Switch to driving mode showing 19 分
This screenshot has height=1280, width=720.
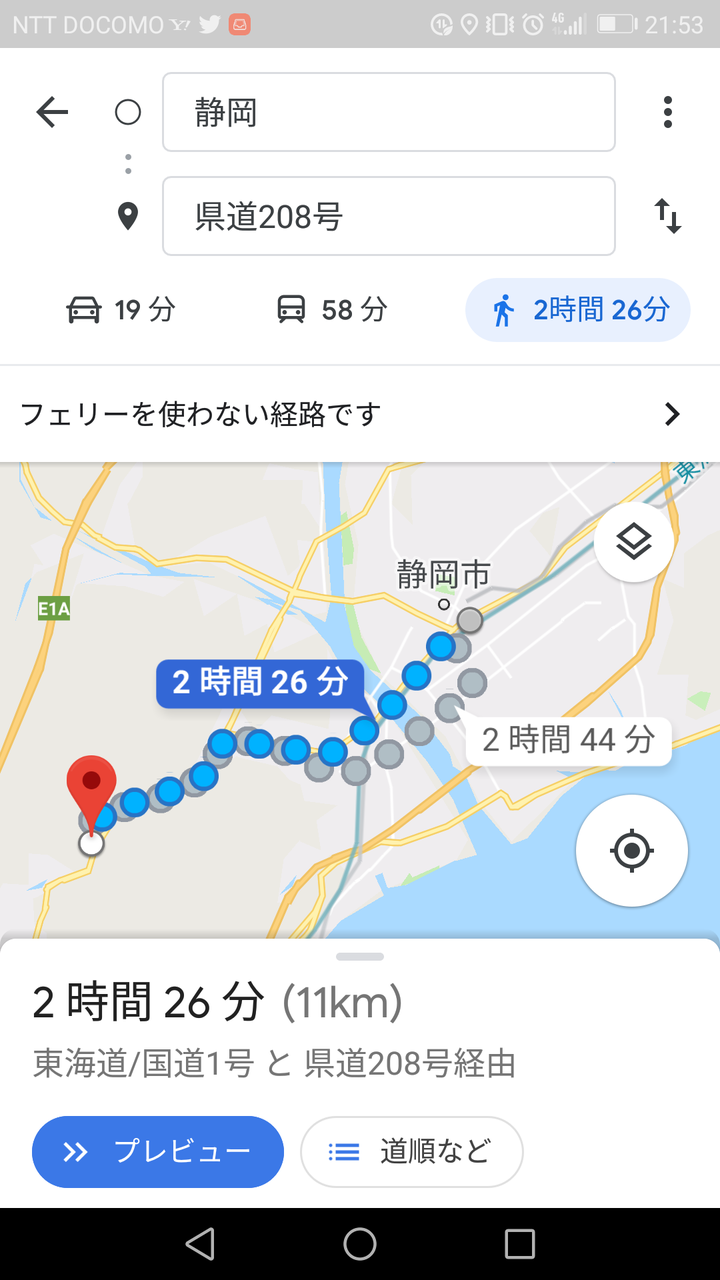(120, 310)
